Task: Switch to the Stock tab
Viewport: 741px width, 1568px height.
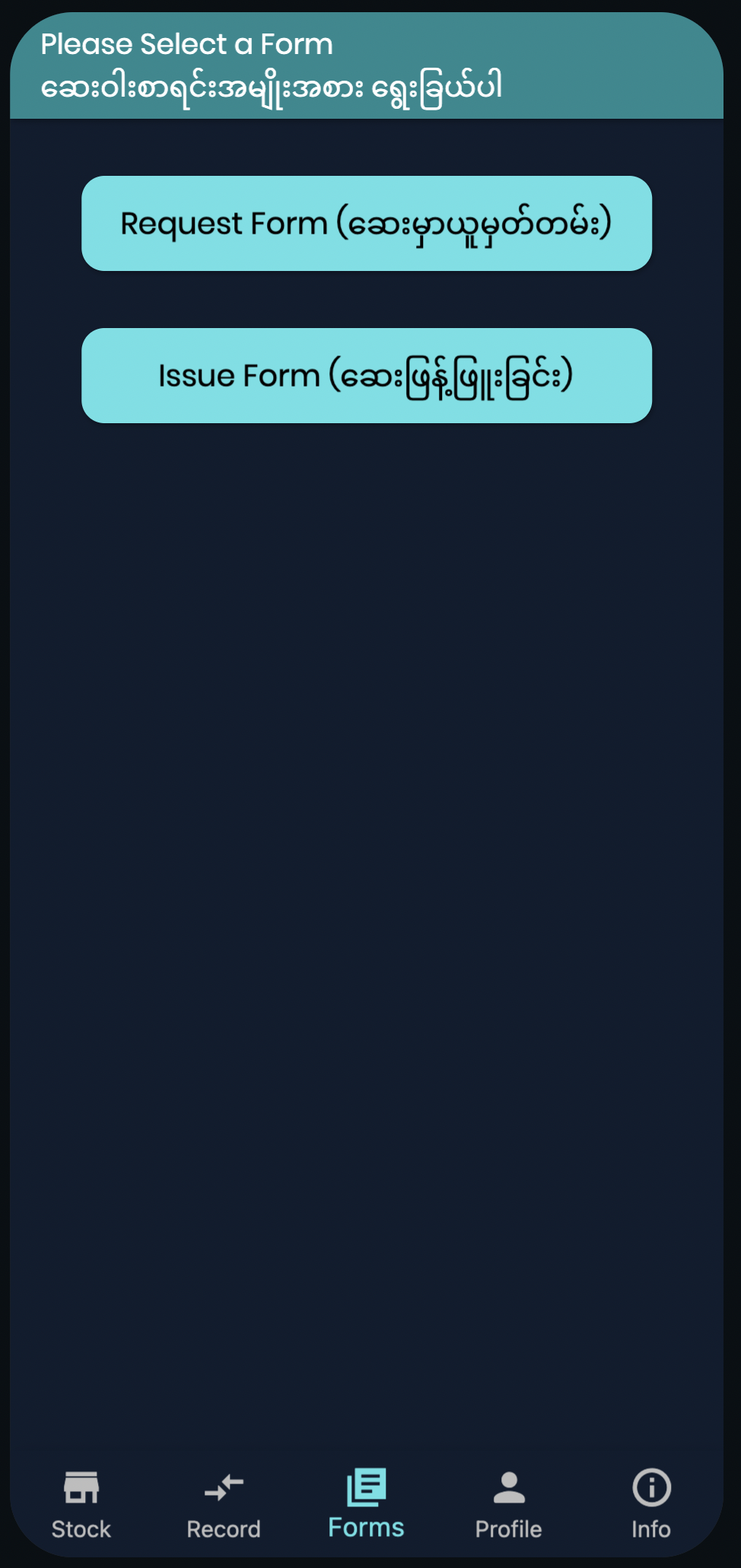Action: click(81, 1504)
